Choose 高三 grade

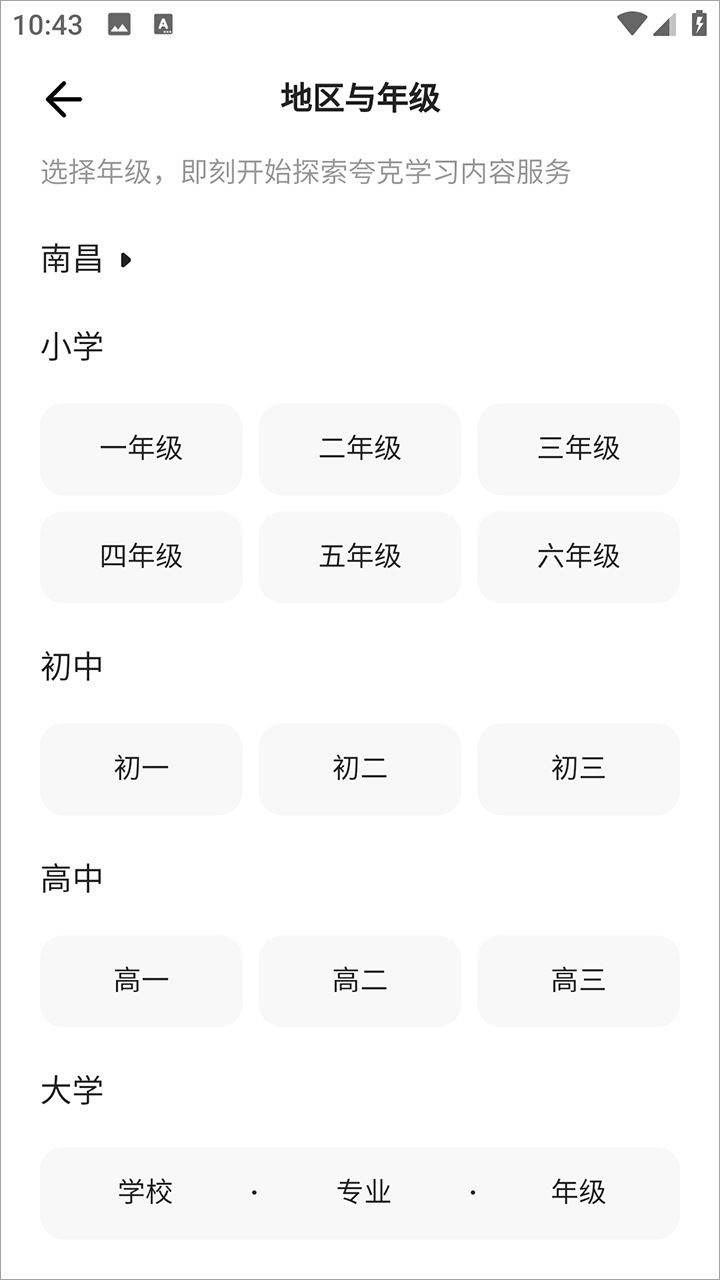click(578, 981)
